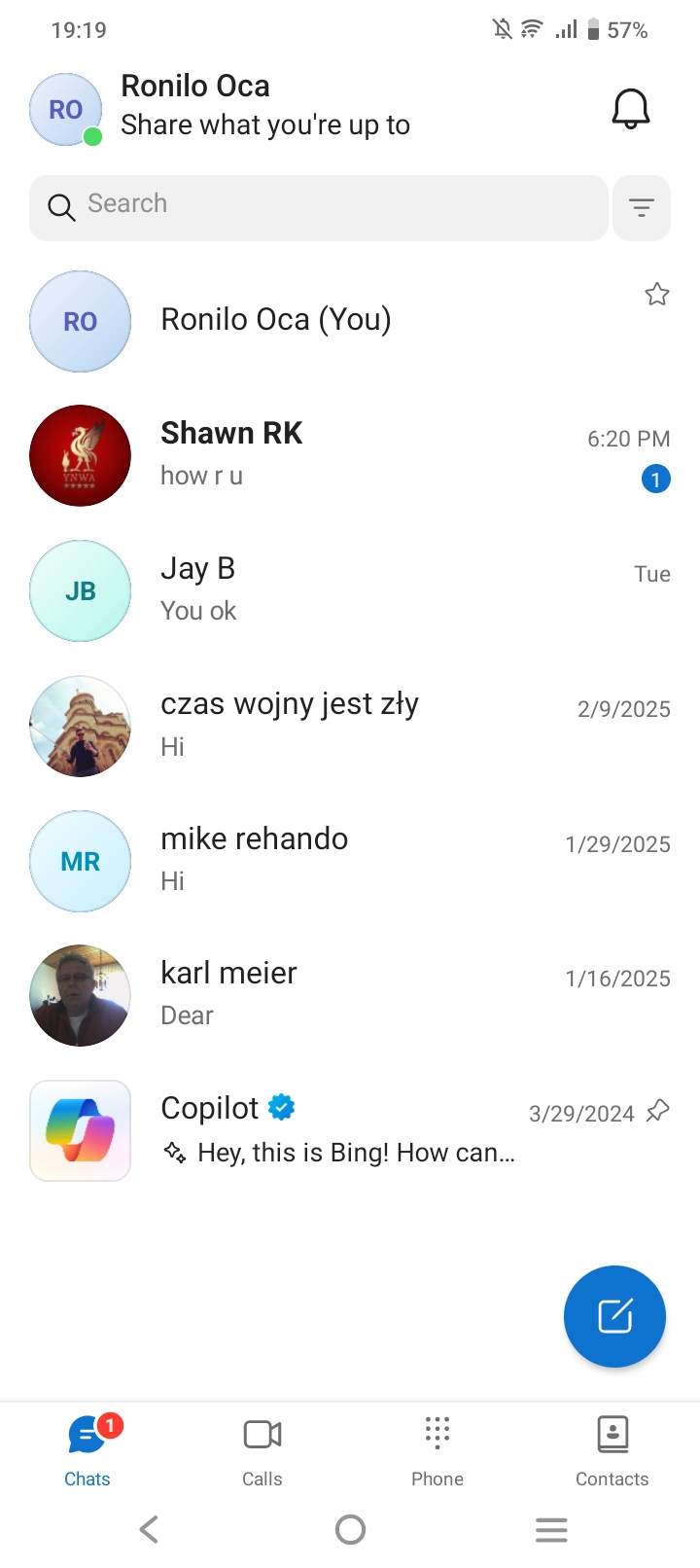Tap the filter icon beside search
This screenshot has height=1568, width=700.
pyautogui.click(x=642, y=207)
